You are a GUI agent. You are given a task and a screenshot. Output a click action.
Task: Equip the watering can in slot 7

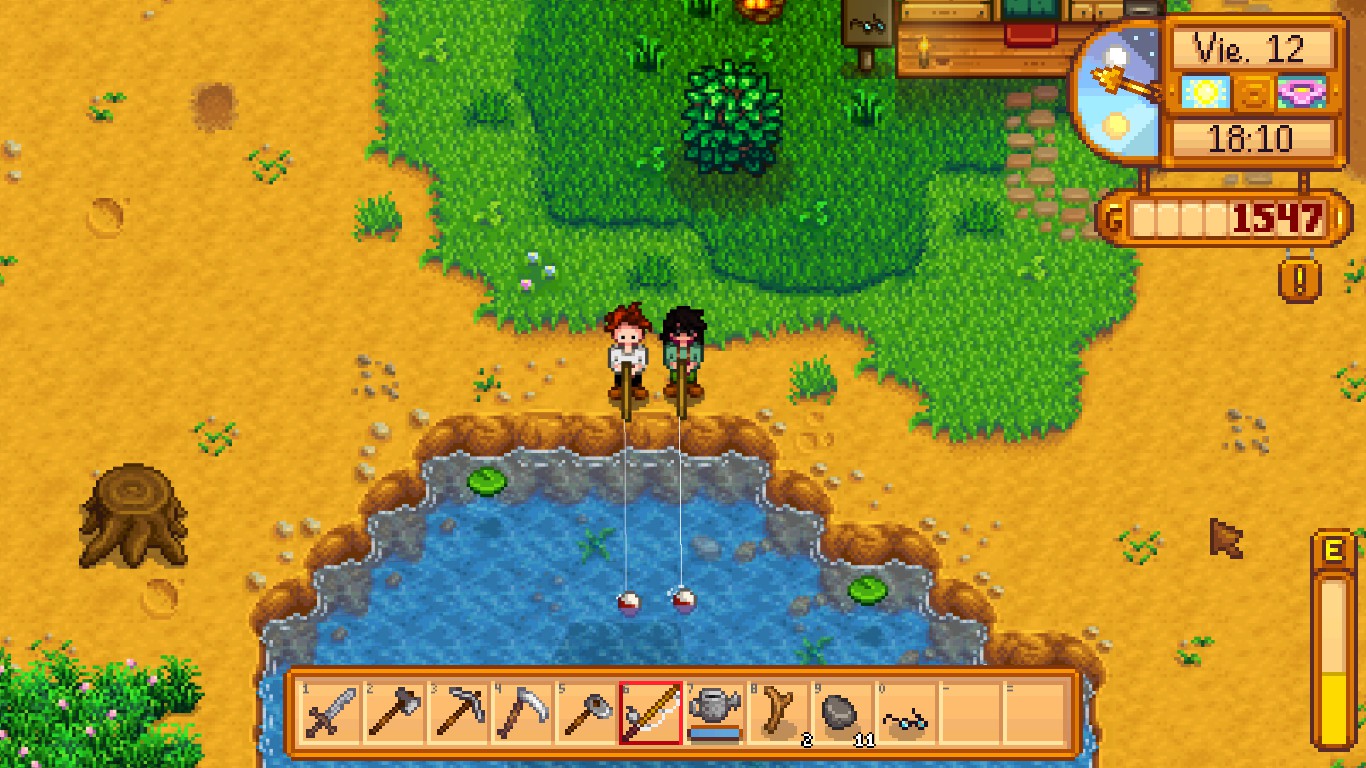point(715,713)
